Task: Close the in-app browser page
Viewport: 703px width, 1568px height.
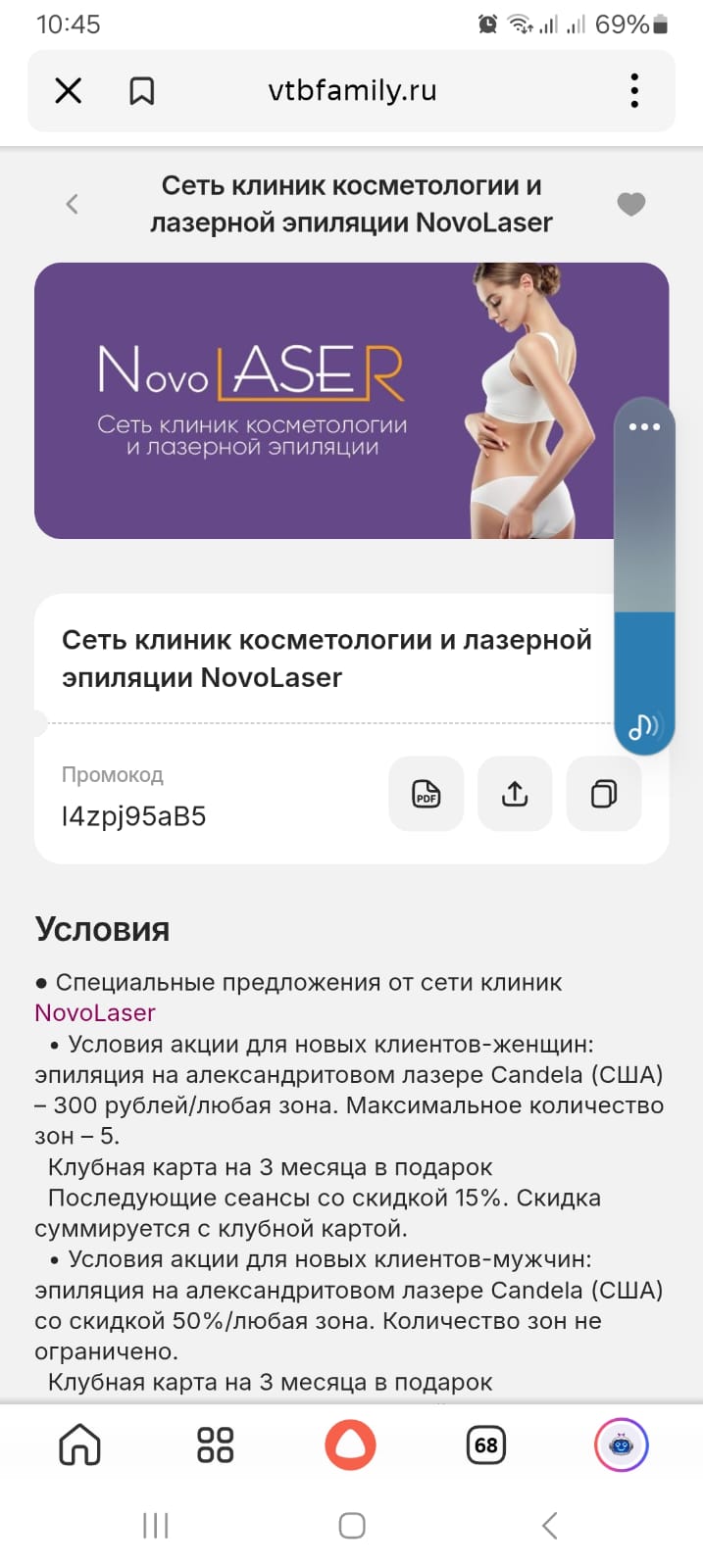Action: [x=68, y=91]
